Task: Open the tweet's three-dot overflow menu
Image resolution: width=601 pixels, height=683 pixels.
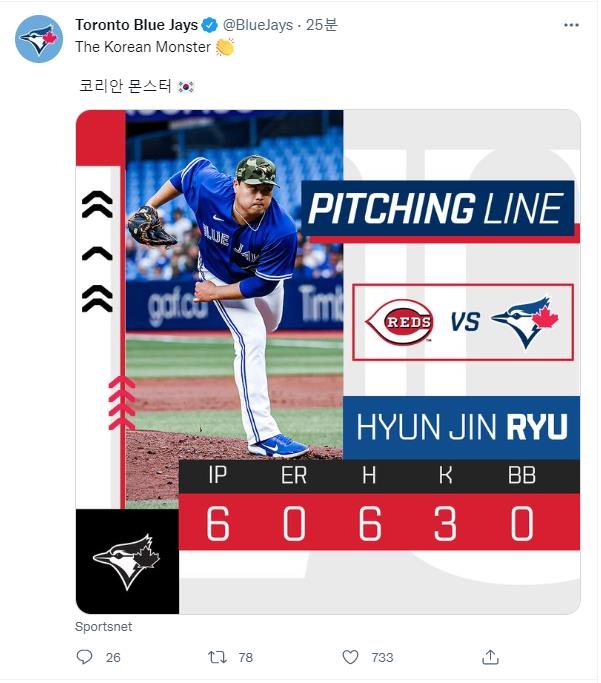Action: 570,24
